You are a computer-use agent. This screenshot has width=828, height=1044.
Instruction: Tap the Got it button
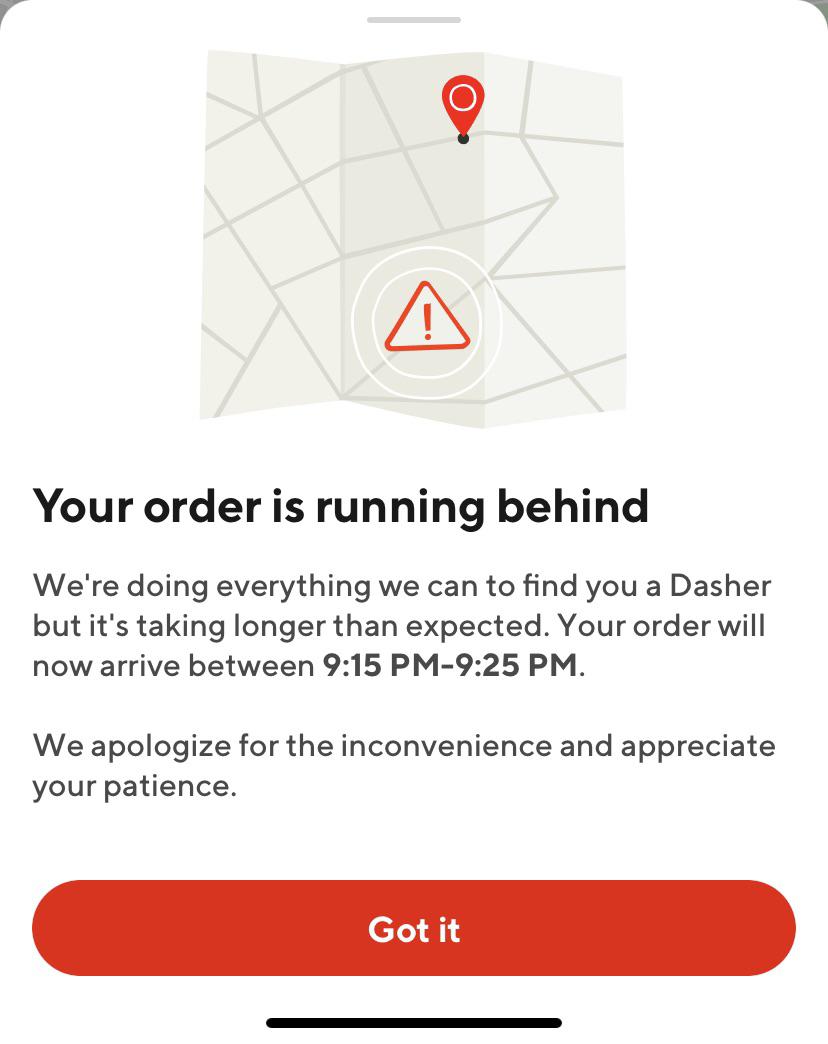point(413,928)
